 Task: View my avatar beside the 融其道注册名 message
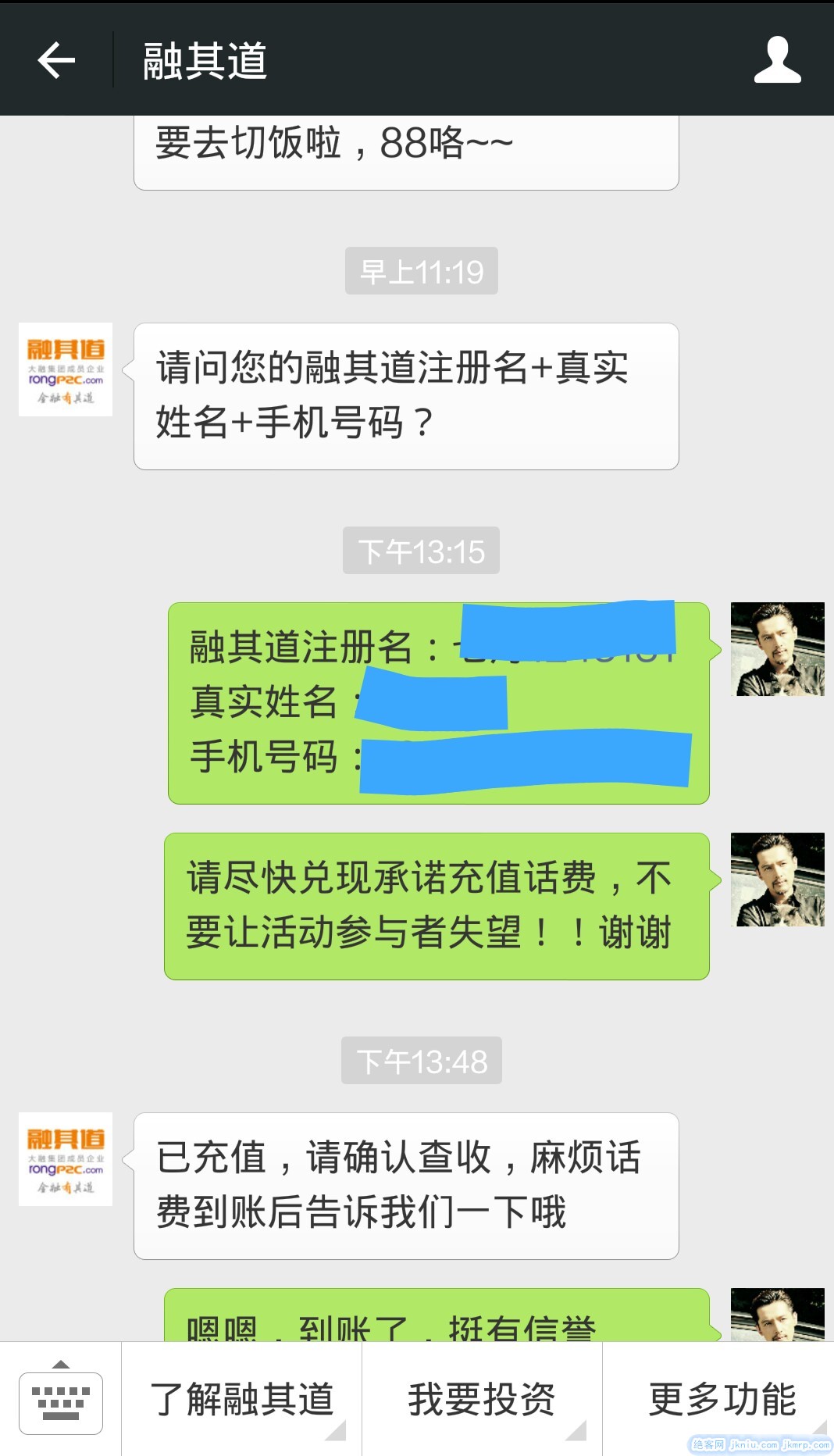pyautogui.click(x=777, y=649)
